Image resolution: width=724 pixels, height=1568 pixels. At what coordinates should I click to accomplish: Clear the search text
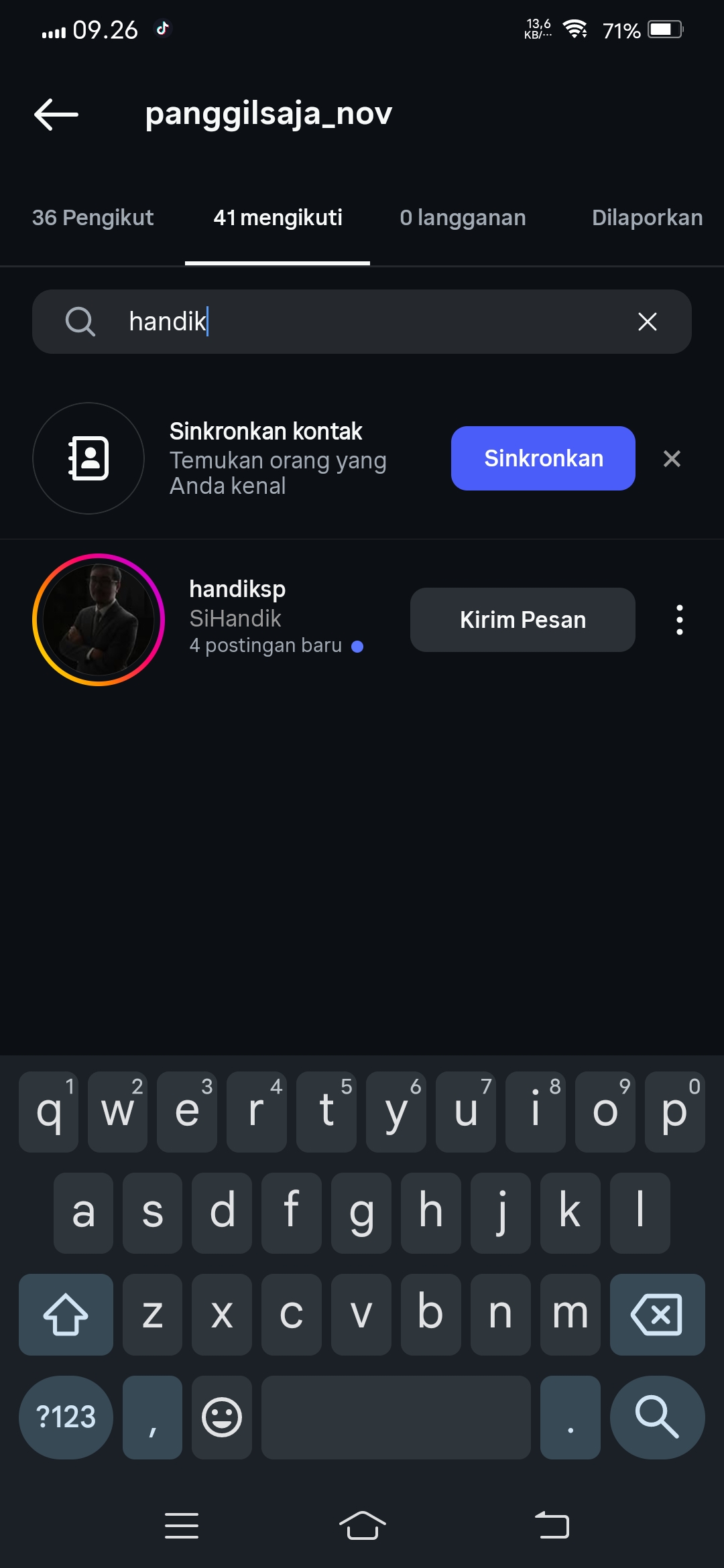pos(647,322)
